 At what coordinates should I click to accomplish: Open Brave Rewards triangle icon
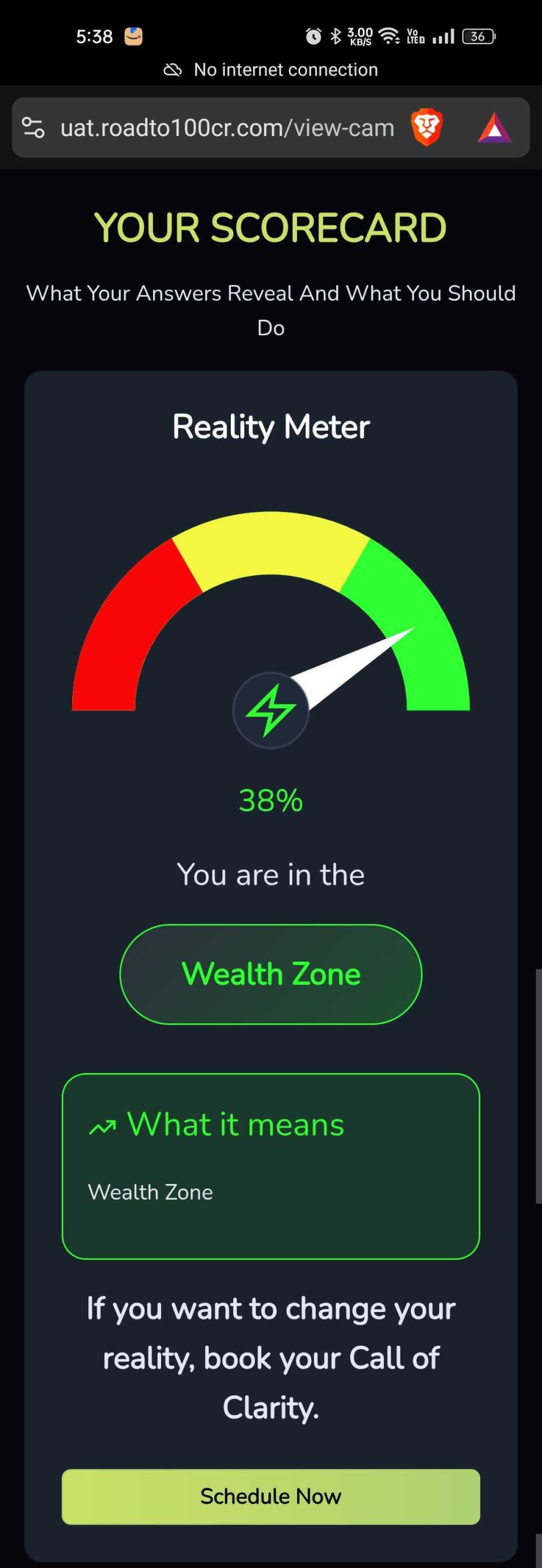[x=494, y=128]
